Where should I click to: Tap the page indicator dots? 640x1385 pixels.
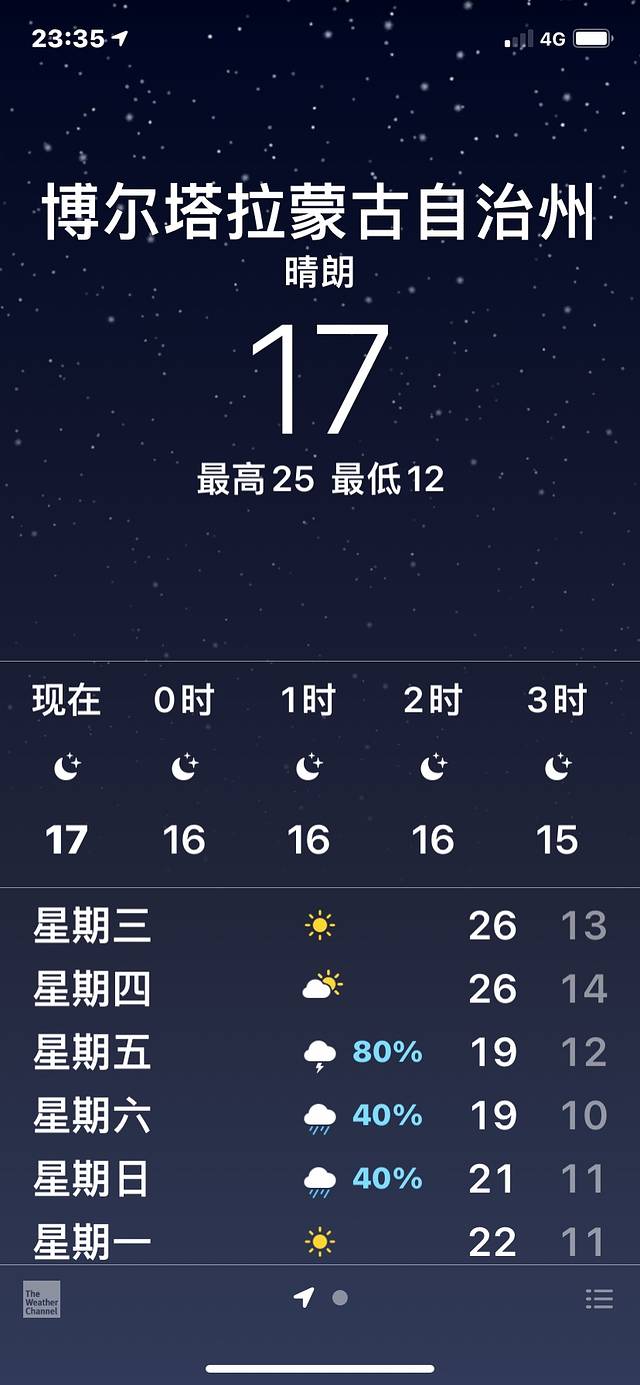tap(321, 1298)
